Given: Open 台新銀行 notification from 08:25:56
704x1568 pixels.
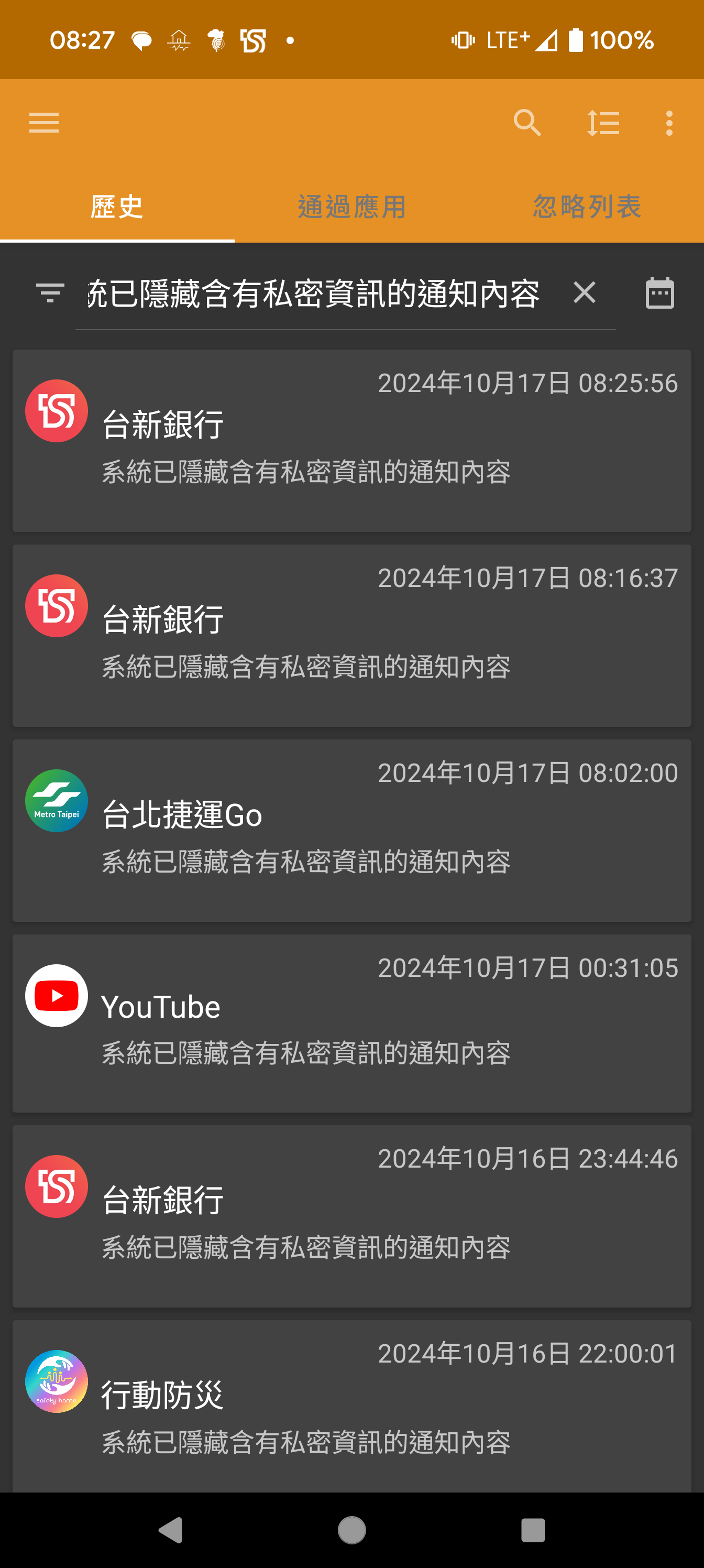Looking at the screenshot, I should click(x=351, y=441).
